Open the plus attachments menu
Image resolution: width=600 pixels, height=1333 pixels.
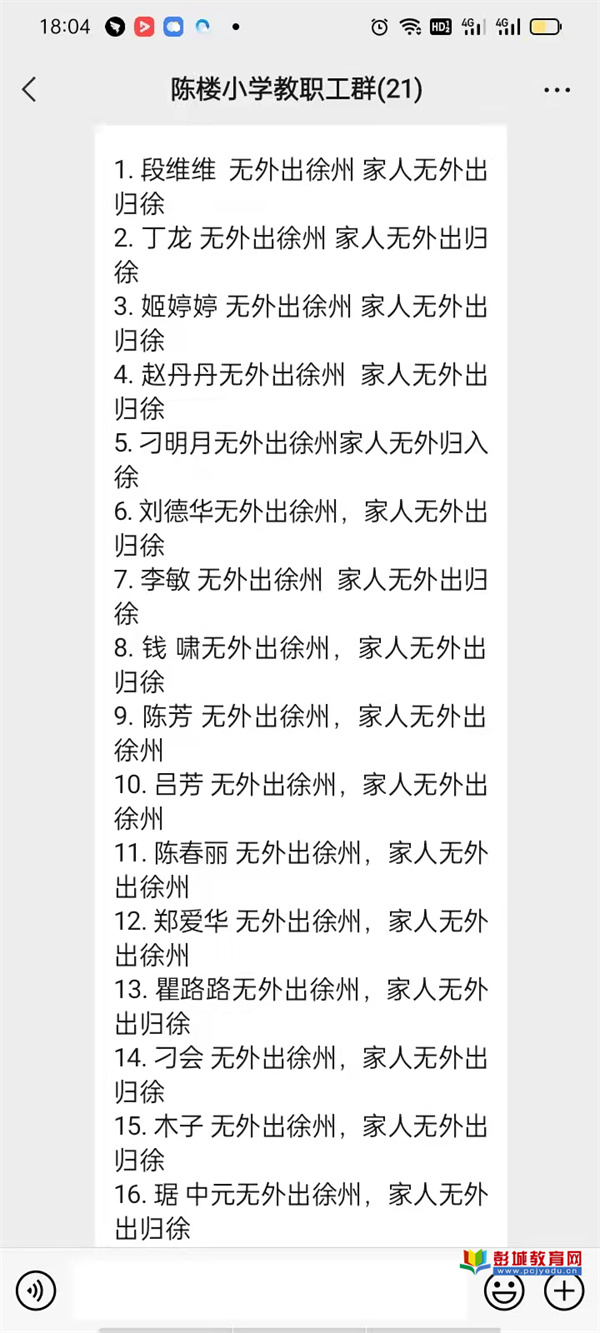(564, 1291)
